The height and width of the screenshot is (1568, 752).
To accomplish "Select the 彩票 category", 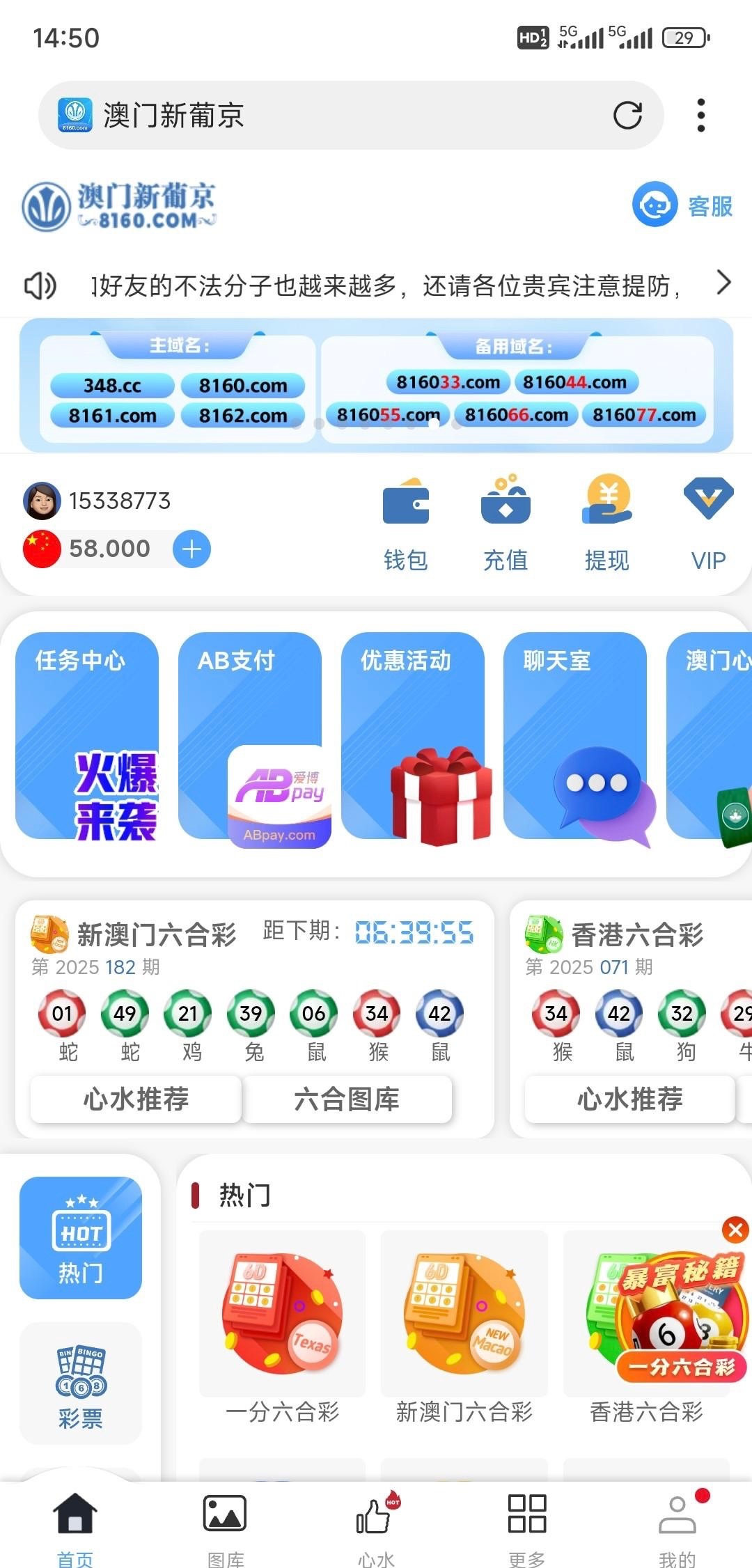I will 81,1383.
